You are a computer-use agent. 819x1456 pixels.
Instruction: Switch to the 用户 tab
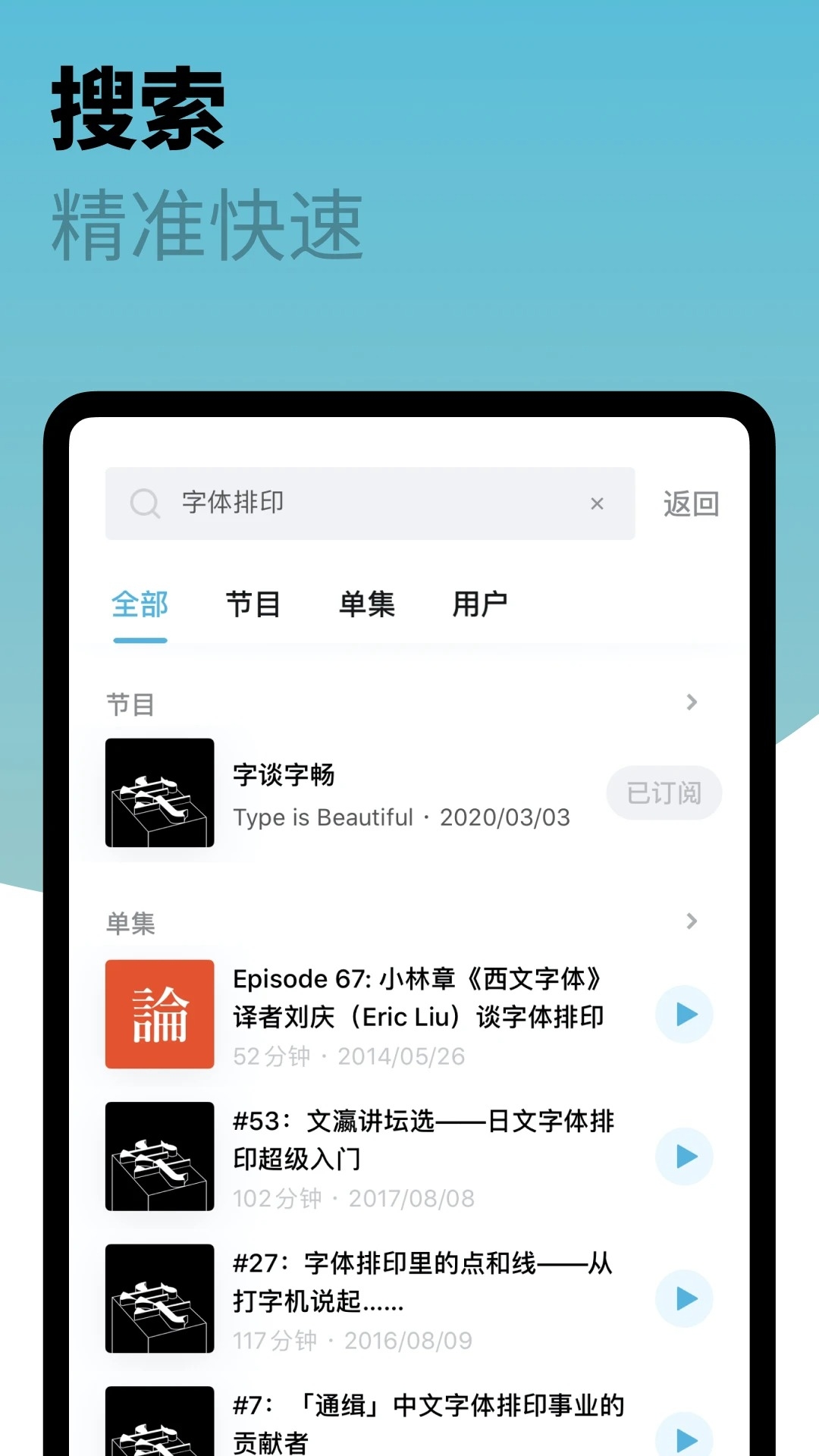[481, 604]
